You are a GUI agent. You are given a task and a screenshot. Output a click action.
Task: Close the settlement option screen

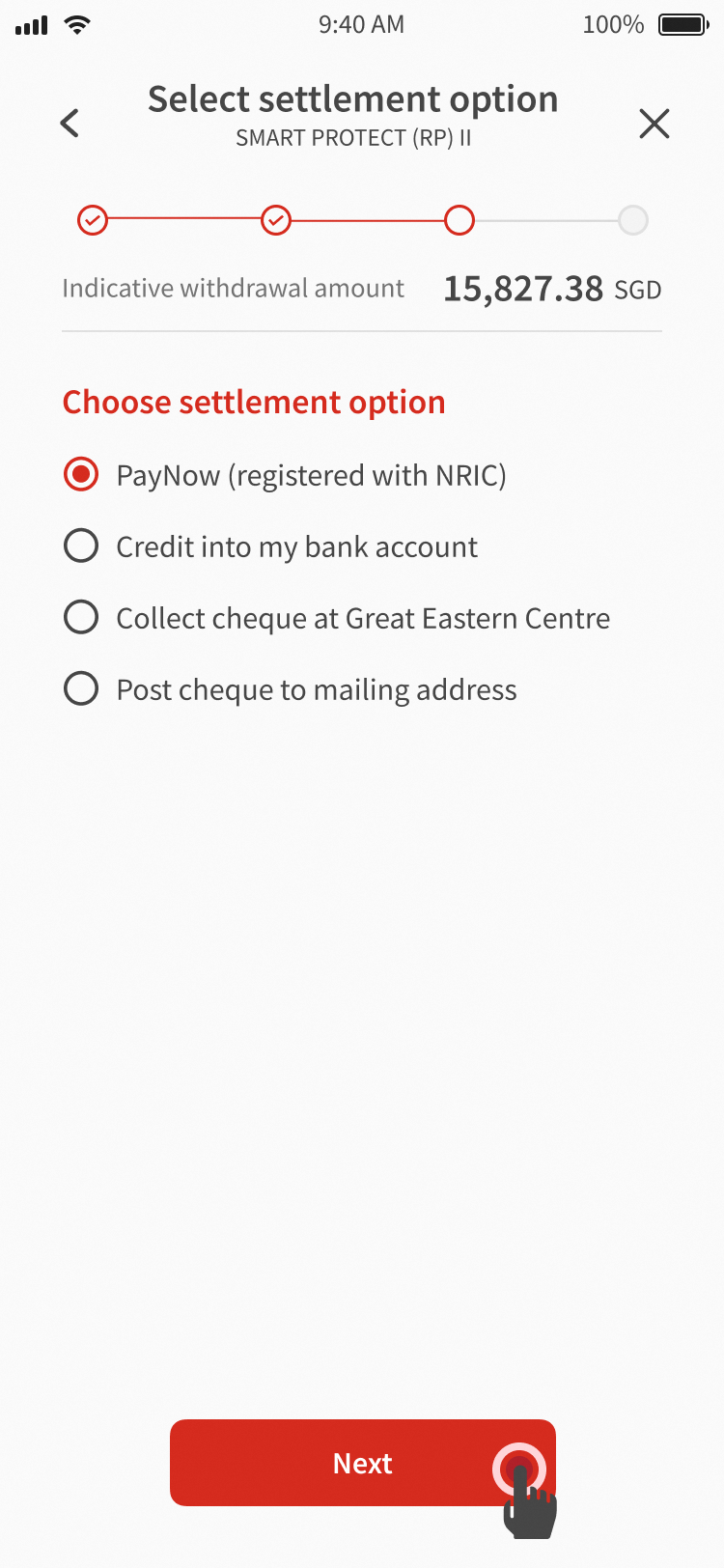pos(654,124)
